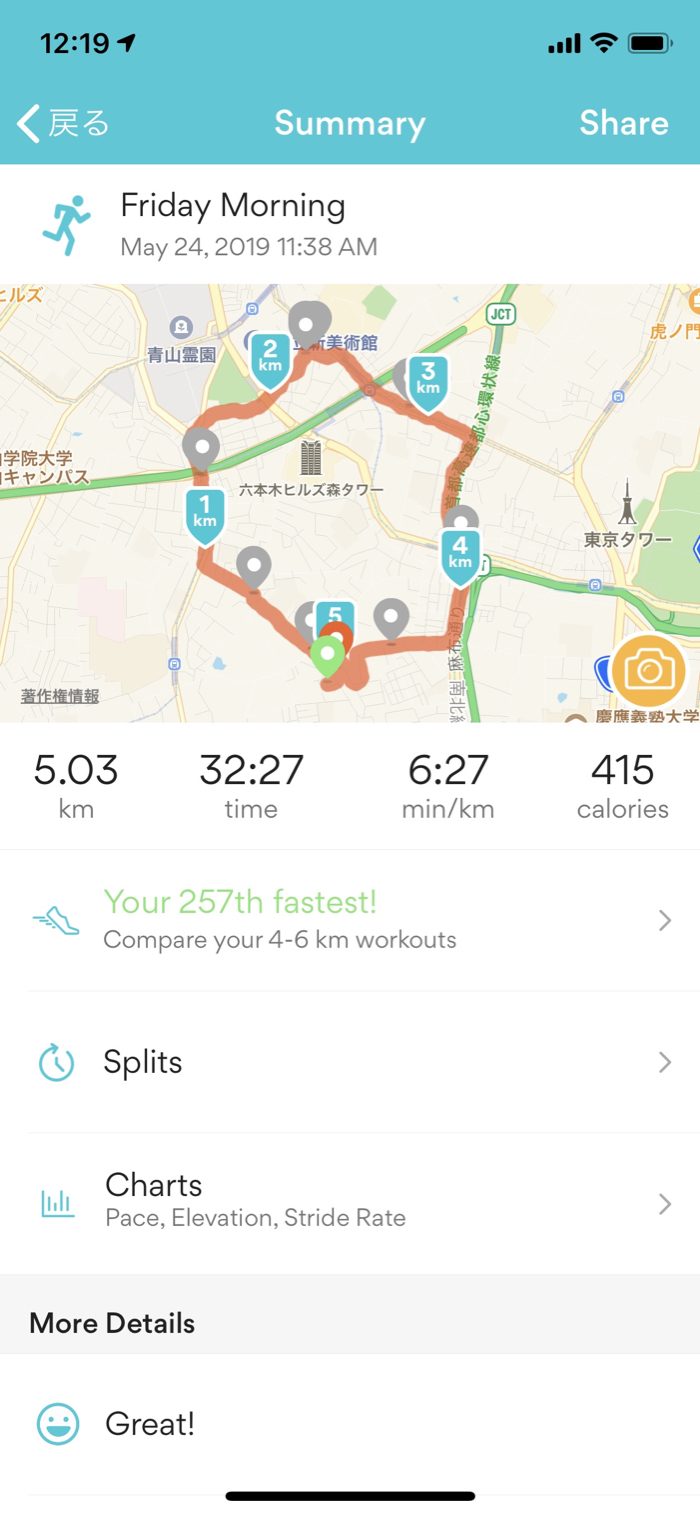Image resolution: width=700 pixels, height=1516 pixels.
Task: Open the map's 著作権情報 legal link
Action: click(x=60, y=696)
